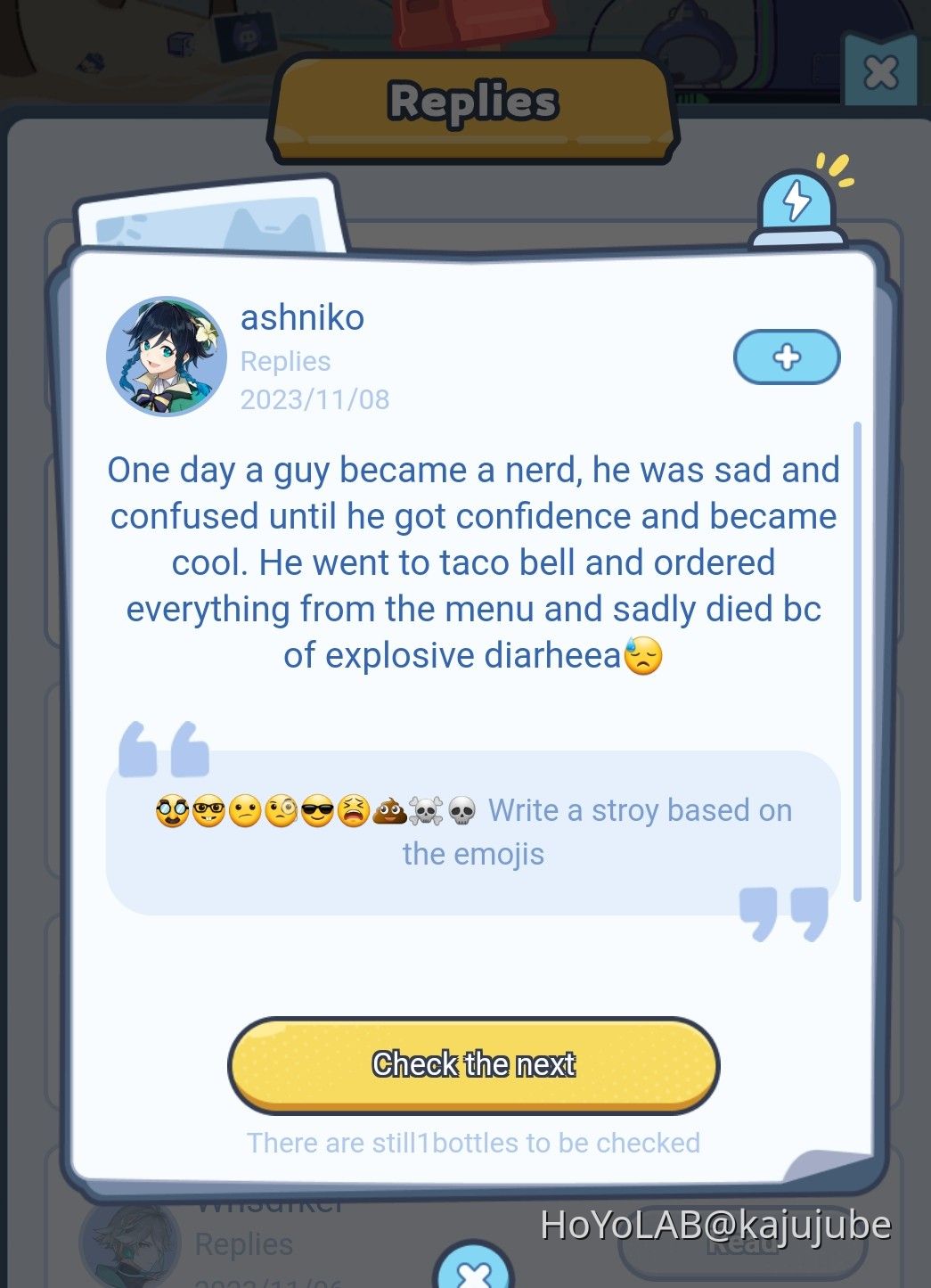
Task: Tap the lightning alert report icon
Action: point(796,204)
